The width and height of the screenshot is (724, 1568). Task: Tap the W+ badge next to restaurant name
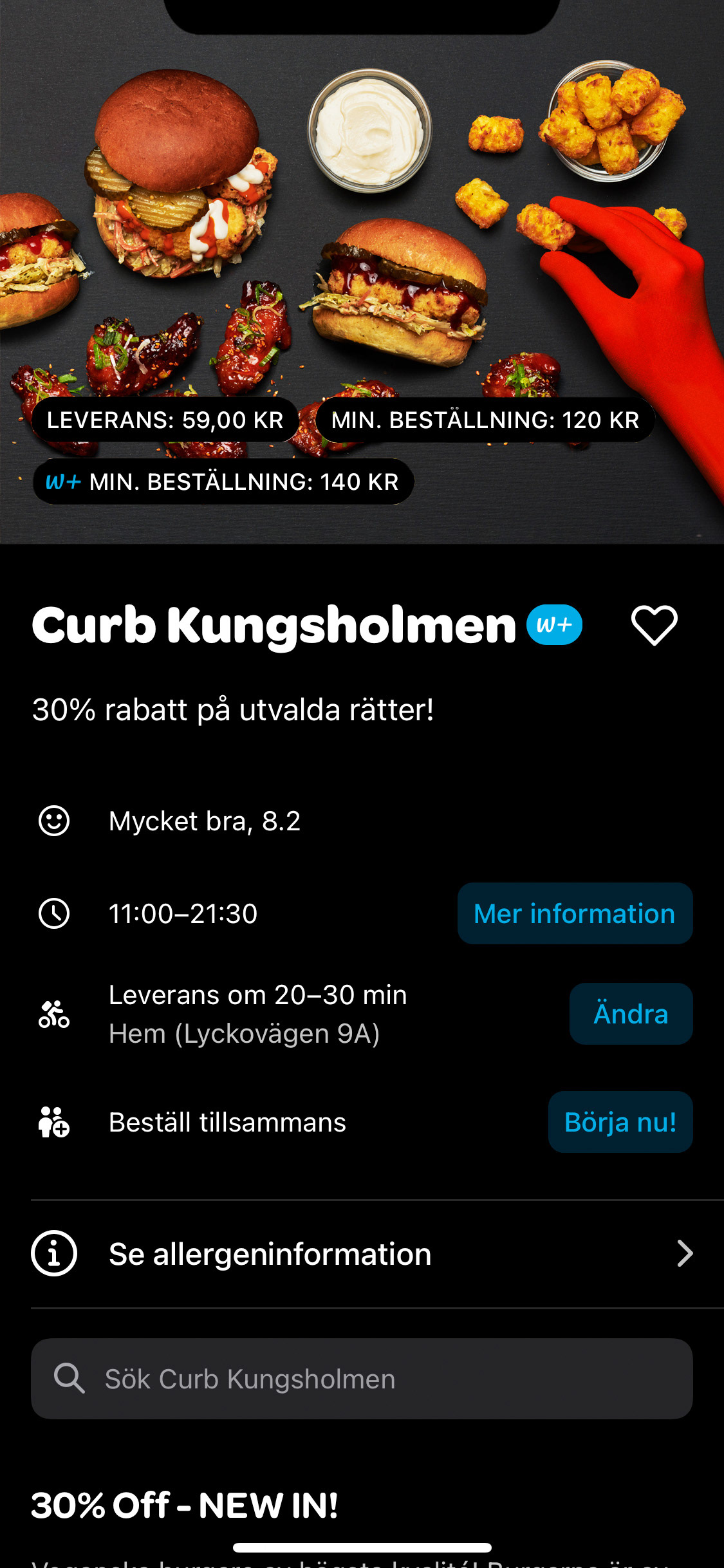[x=554, y=625]
